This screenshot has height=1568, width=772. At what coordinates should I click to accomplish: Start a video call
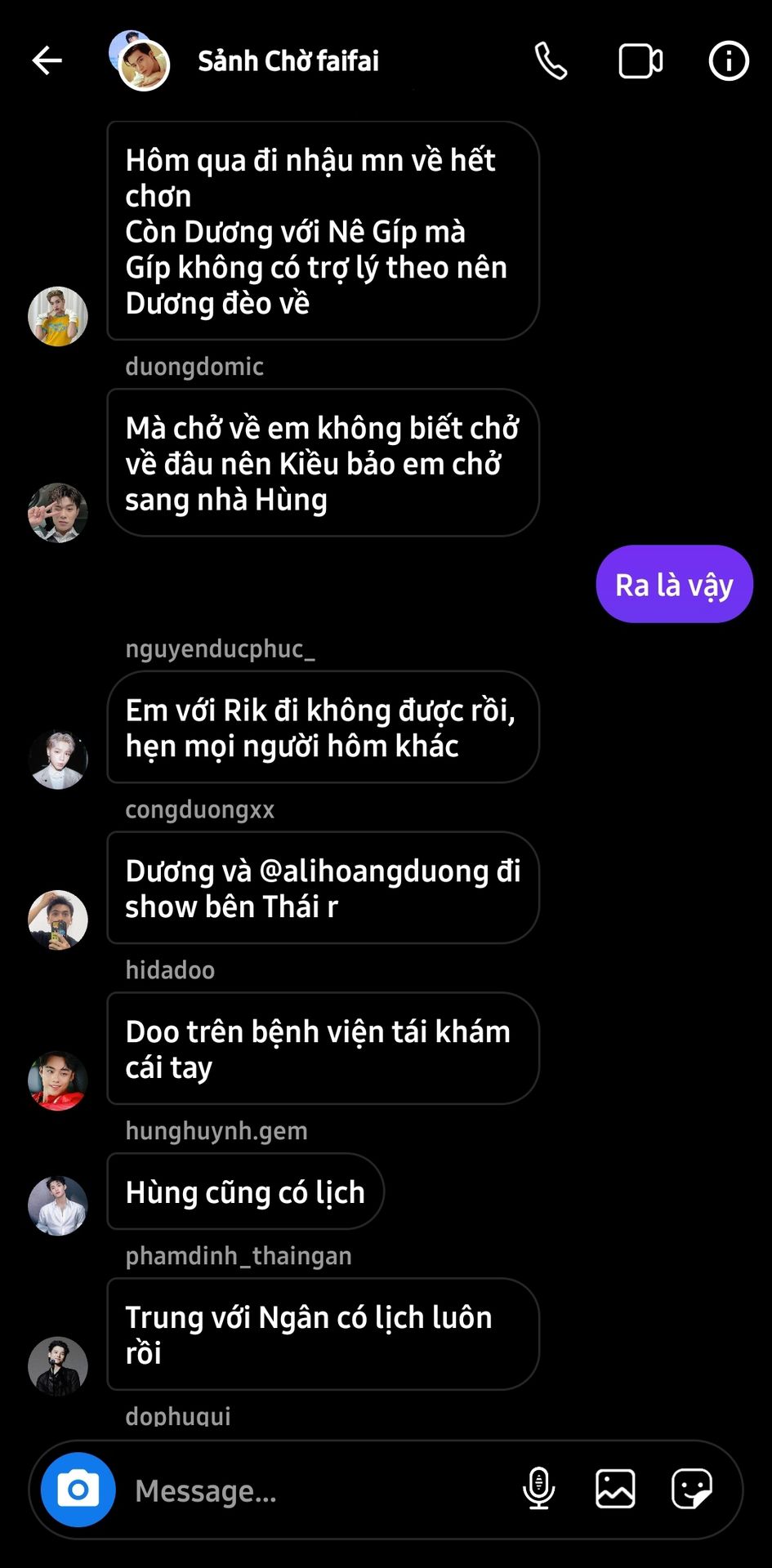click(x=640, y=61)
